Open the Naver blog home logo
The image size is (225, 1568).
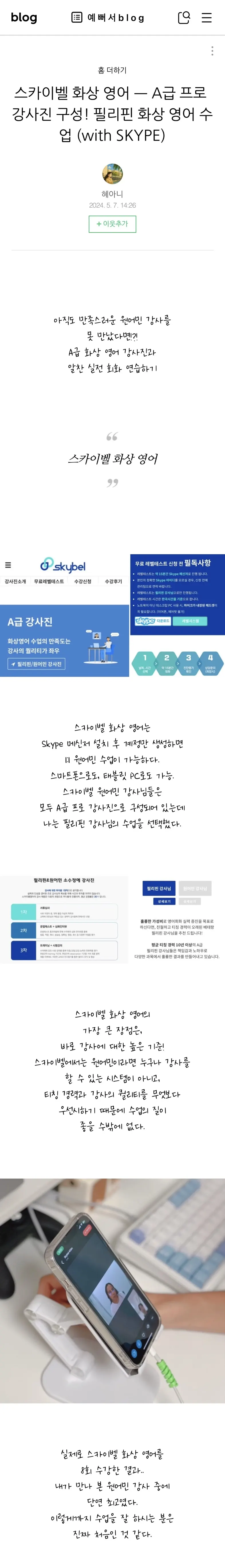tap(24, 18)
